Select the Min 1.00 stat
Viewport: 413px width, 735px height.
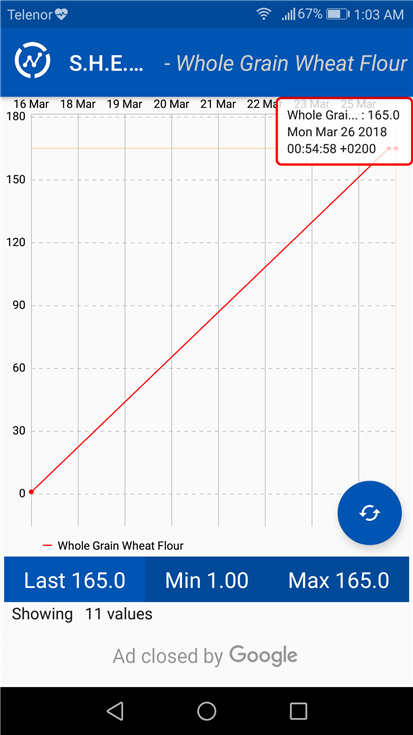point(207,580)
